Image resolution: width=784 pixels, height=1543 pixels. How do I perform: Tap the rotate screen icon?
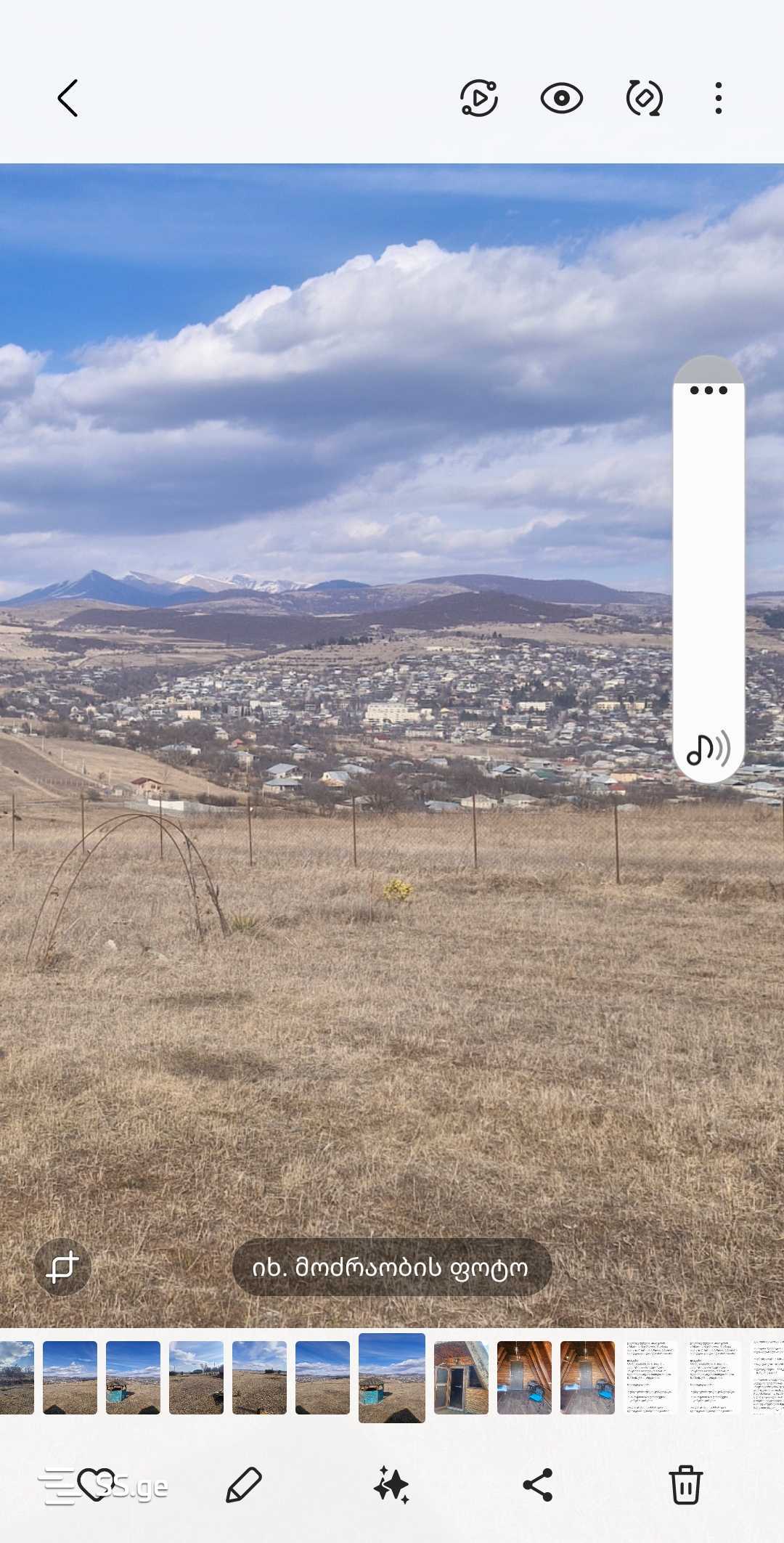(x=644, y=98)
